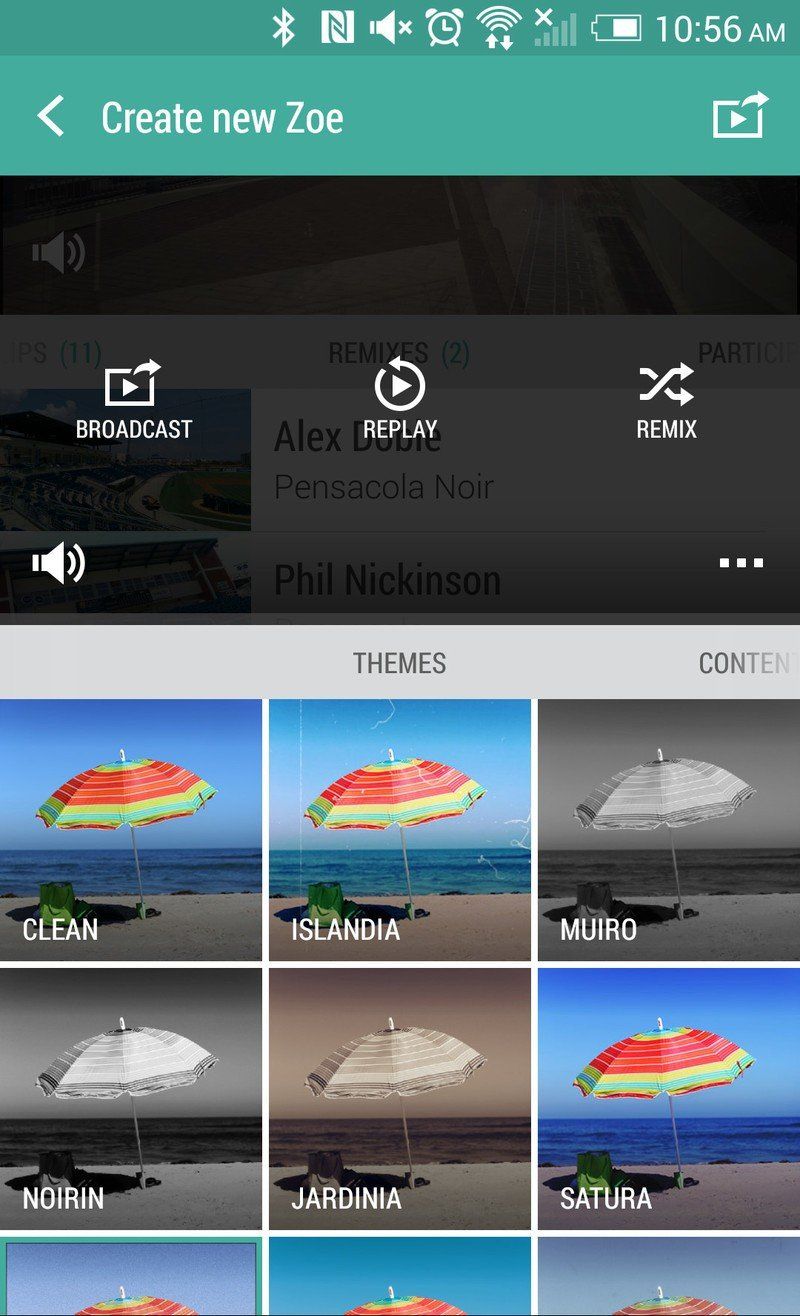Tap the BROADCAST button on the overlay
Image resolution: width=800 pixels, height=1316 pixels.
[133, 402]
